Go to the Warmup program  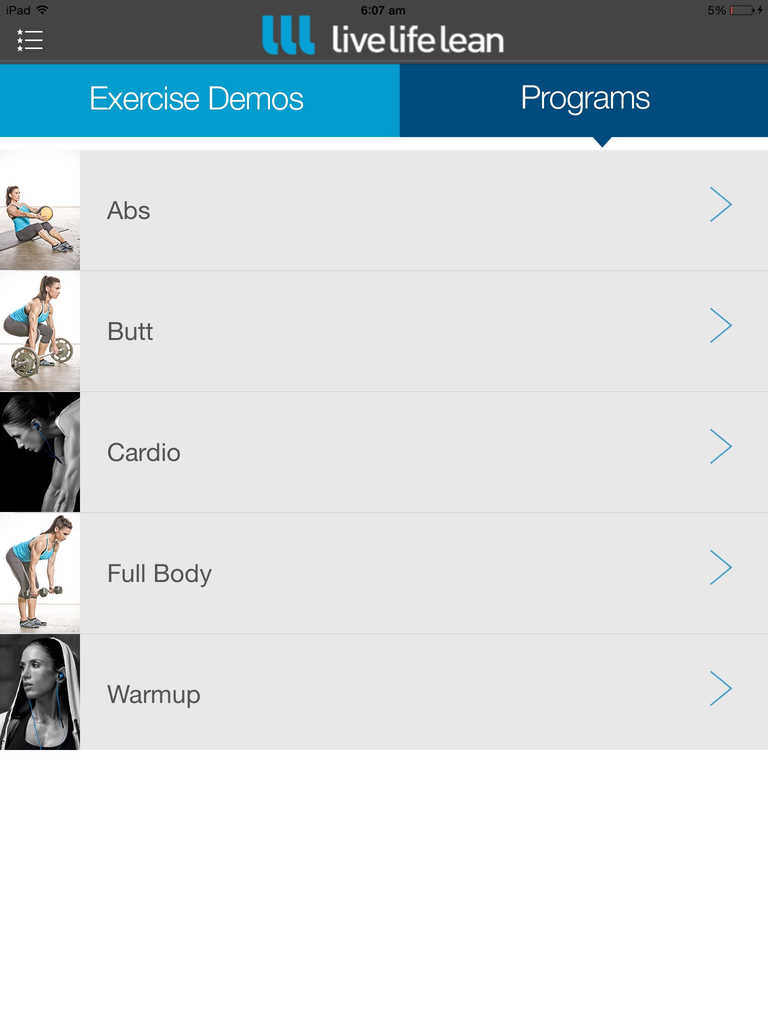point(400,693)
